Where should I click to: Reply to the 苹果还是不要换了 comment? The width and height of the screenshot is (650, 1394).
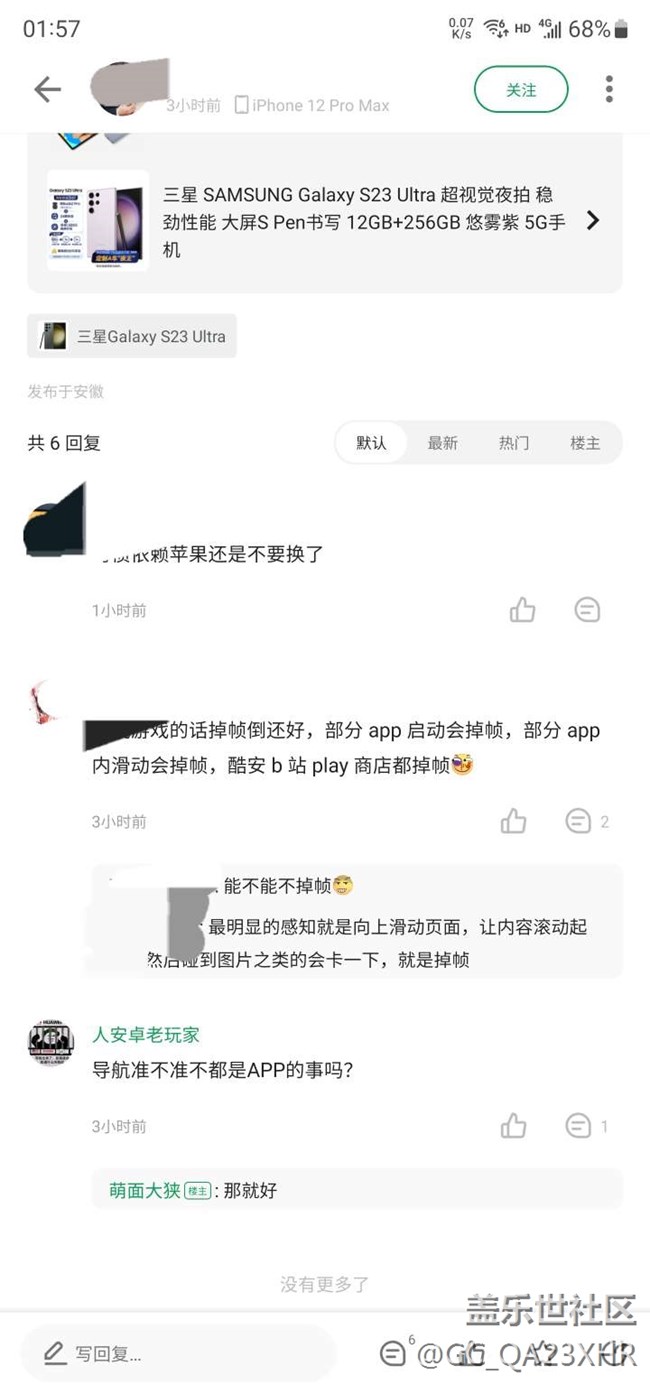587,609
